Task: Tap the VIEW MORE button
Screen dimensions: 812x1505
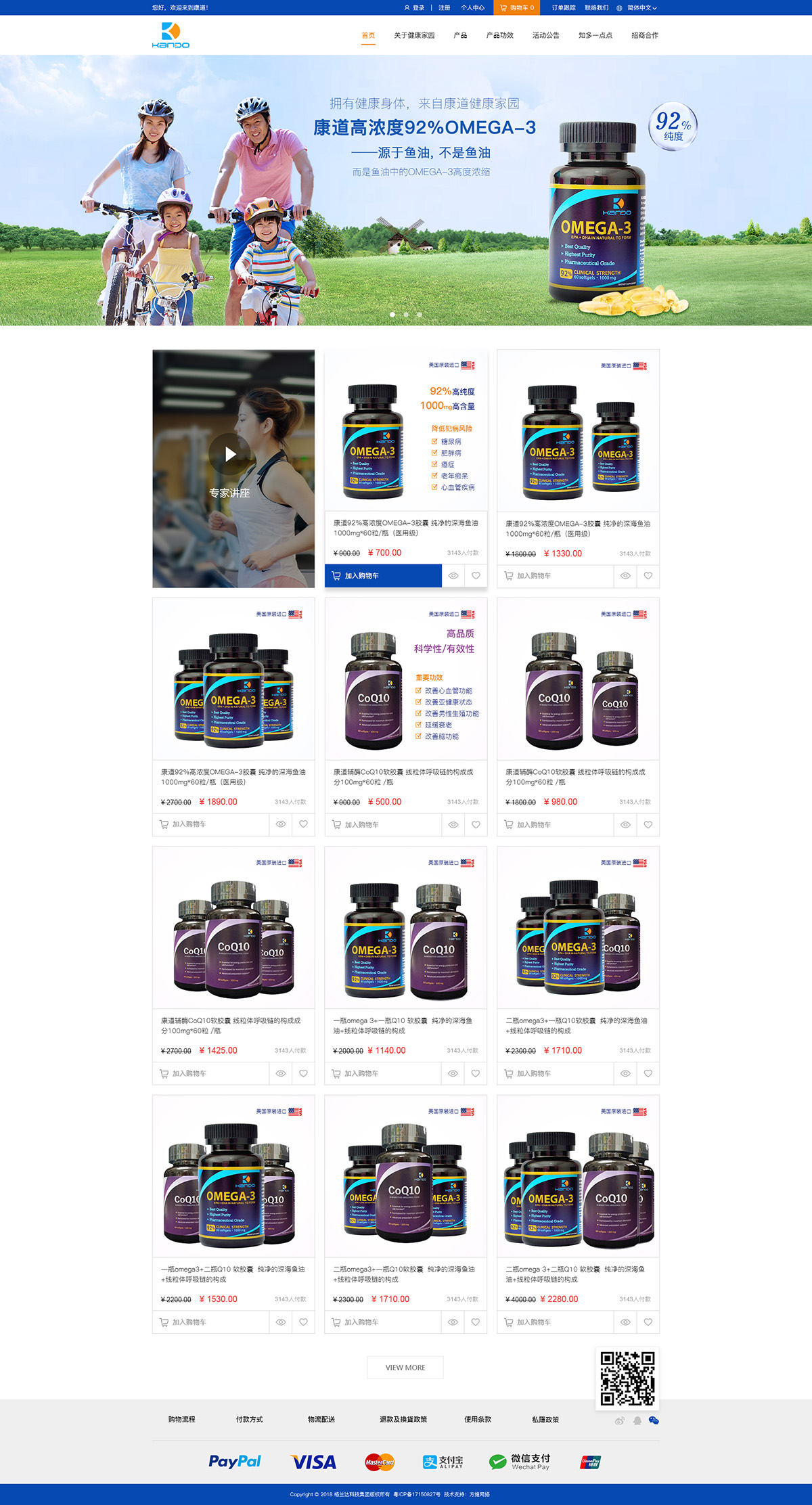Action: tap(405, 1367)
